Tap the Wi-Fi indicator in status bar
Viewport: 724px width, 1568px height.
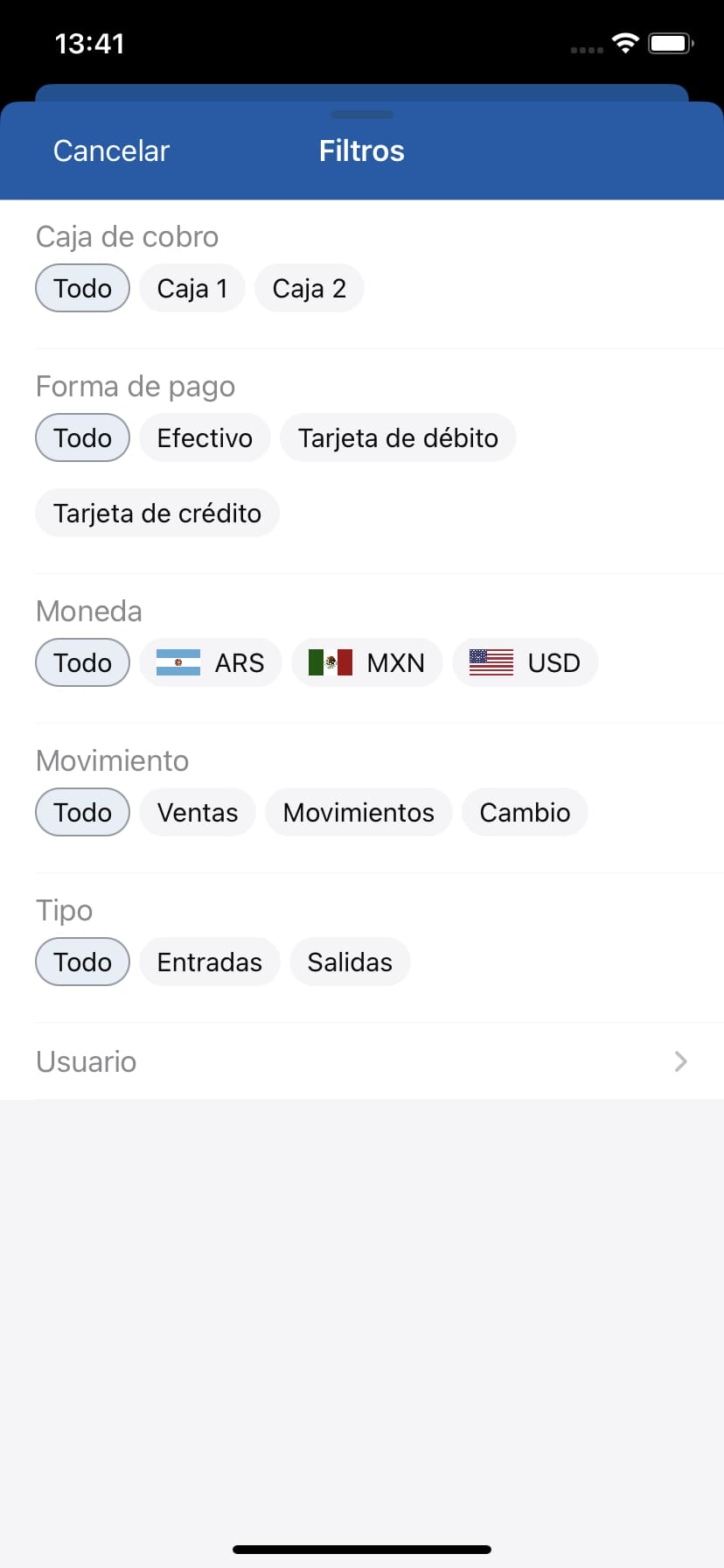coord(624,43)
